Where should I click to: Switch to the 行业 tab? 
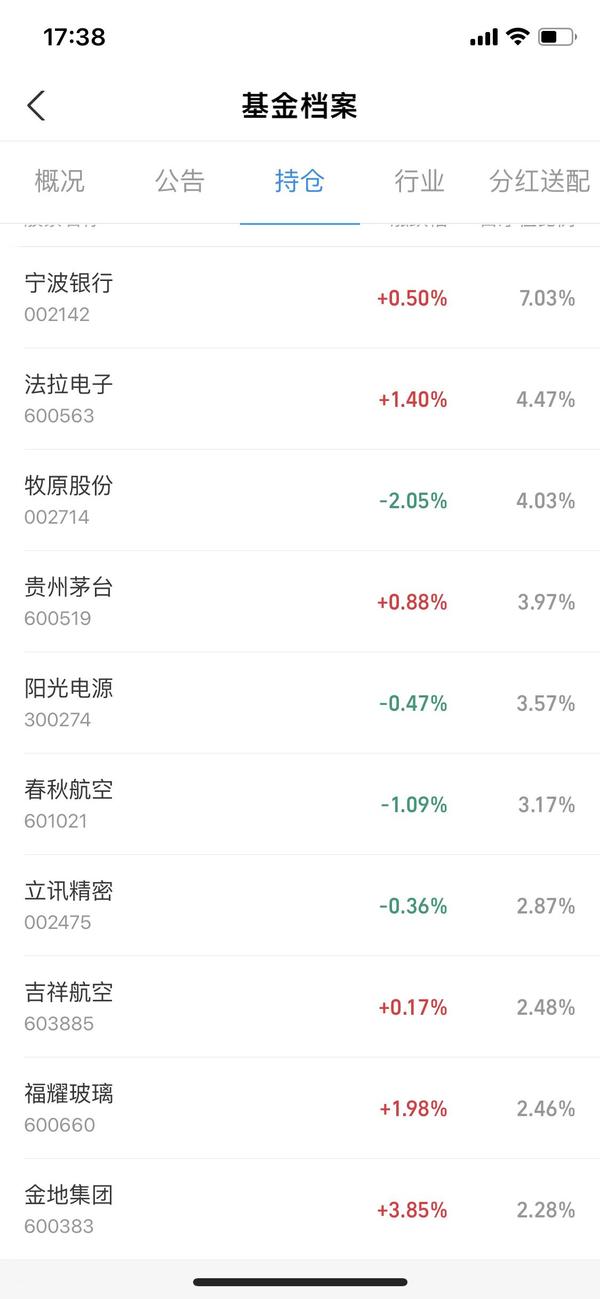420,181
